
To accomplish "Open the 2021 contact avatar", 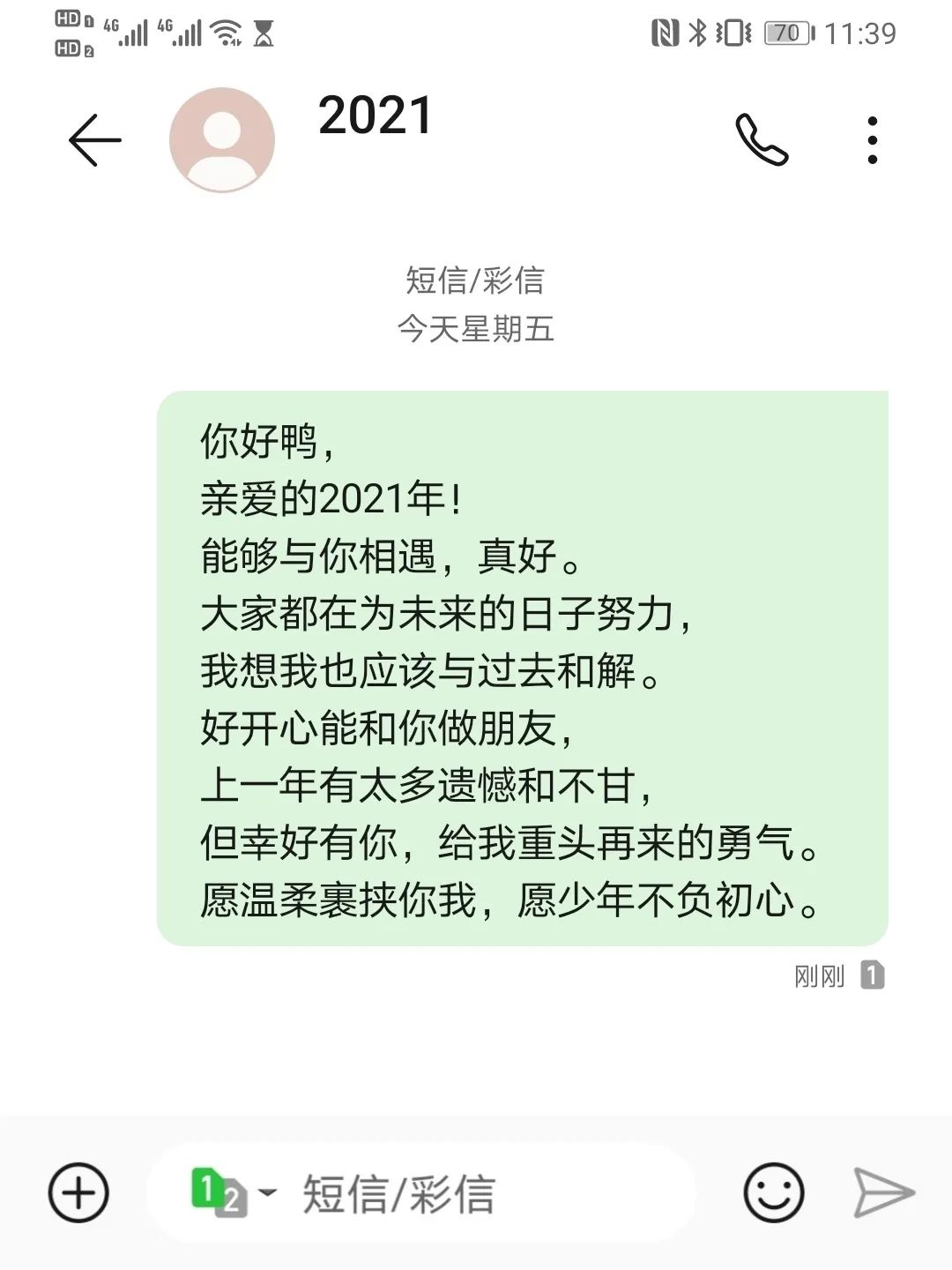I will click(x=222, y=140).
